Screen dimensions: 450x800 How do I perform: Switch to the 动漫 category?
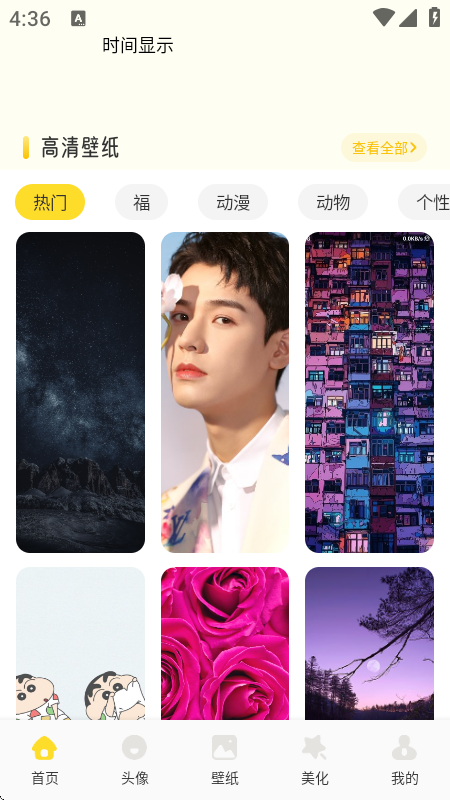tap(233, 202)
